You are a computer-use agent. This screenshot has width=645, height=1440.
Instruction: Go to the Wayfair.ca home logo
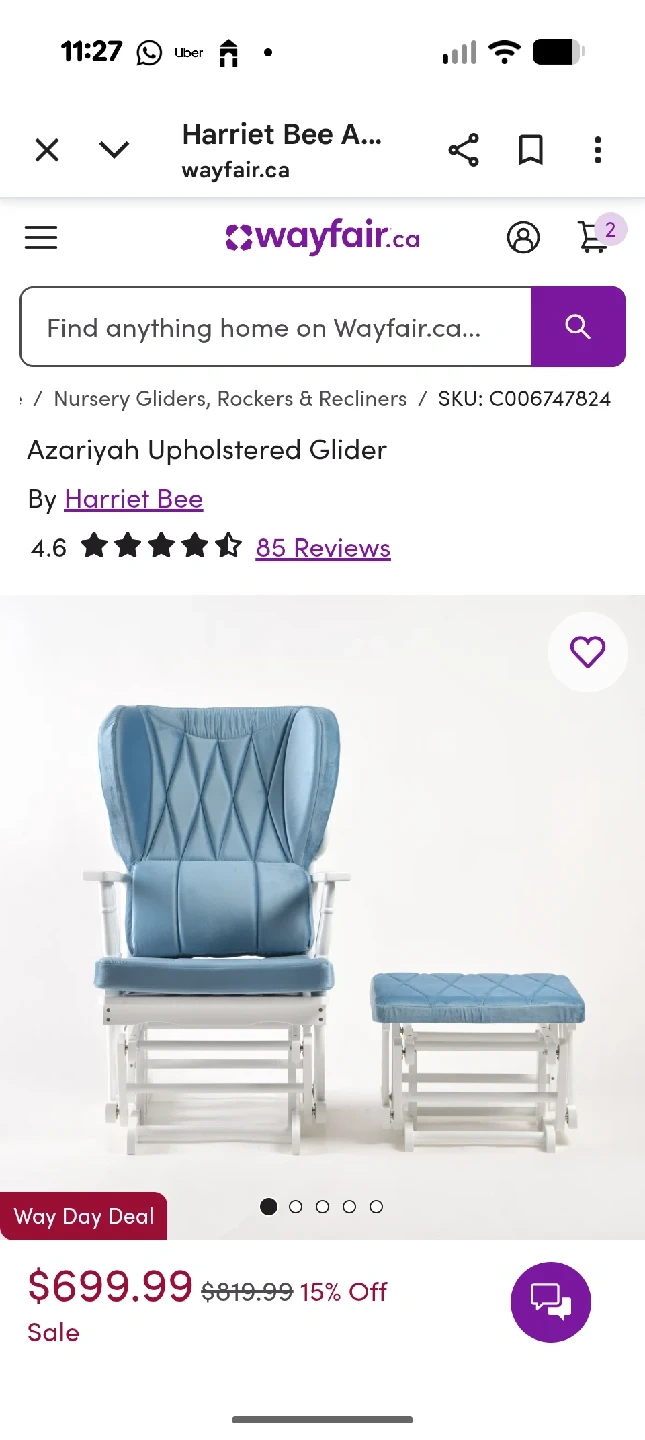[x=322, y=238]
